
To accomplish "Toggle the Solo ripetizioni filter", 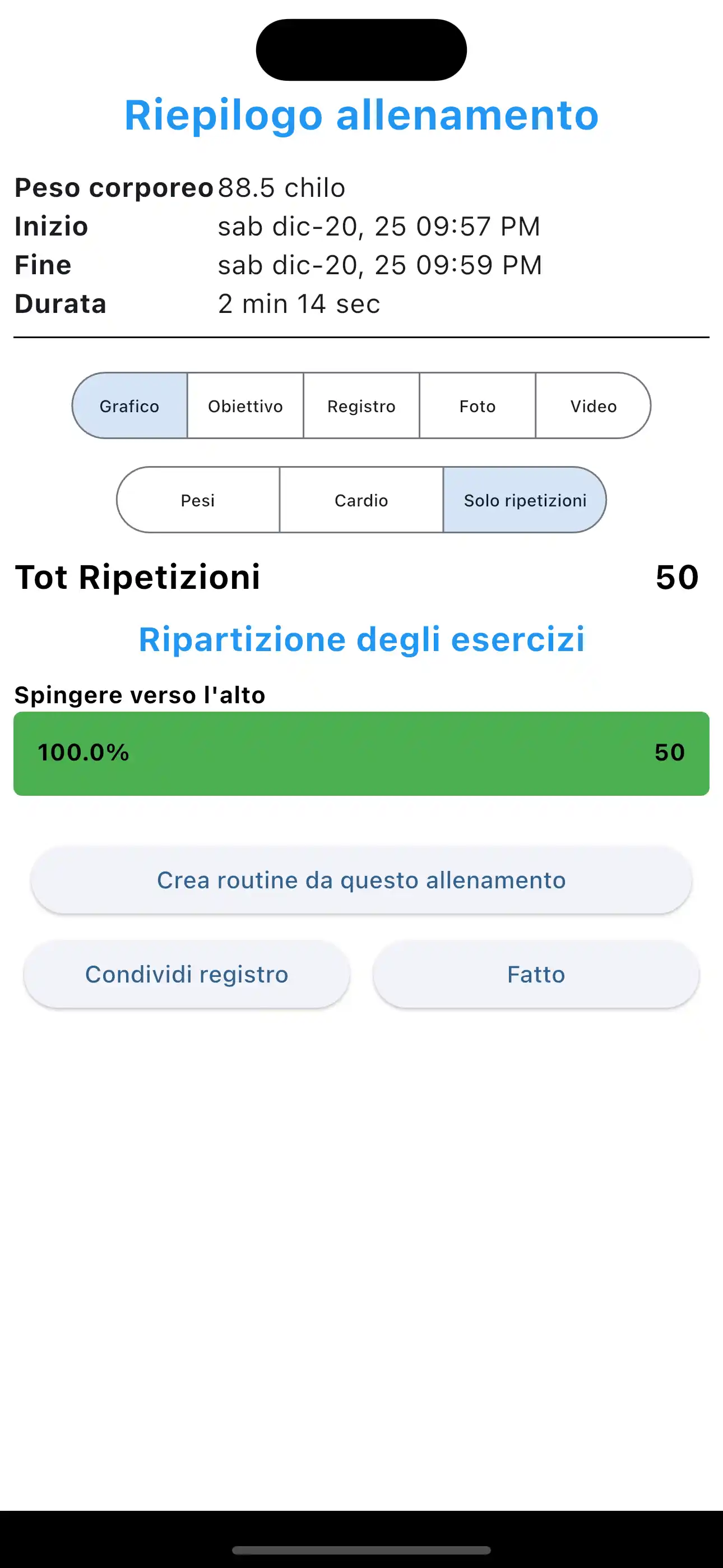I will 525,500.
